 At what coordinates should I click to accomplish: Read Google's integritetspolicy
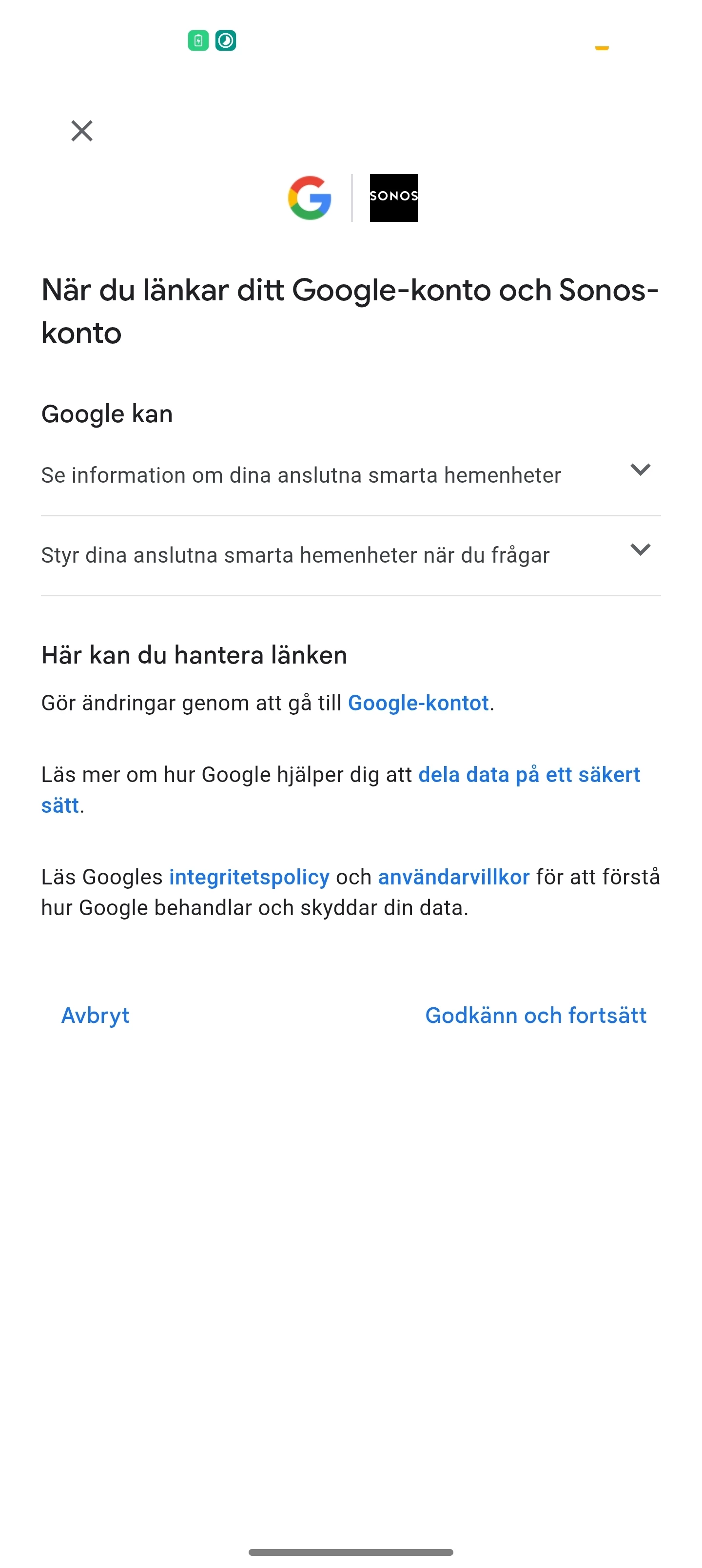tap(249, 877)
